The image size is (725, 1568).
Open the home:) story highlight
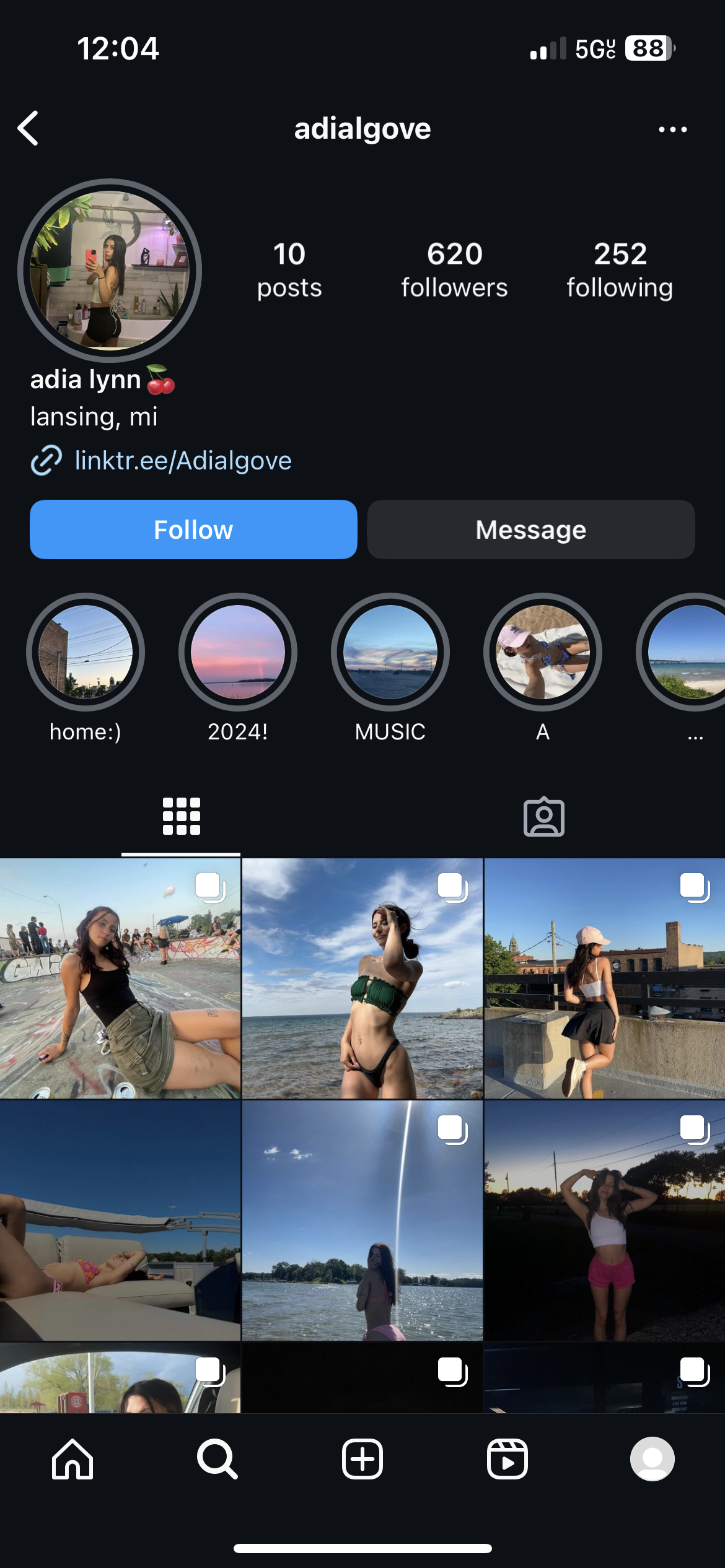click(86, 651)
